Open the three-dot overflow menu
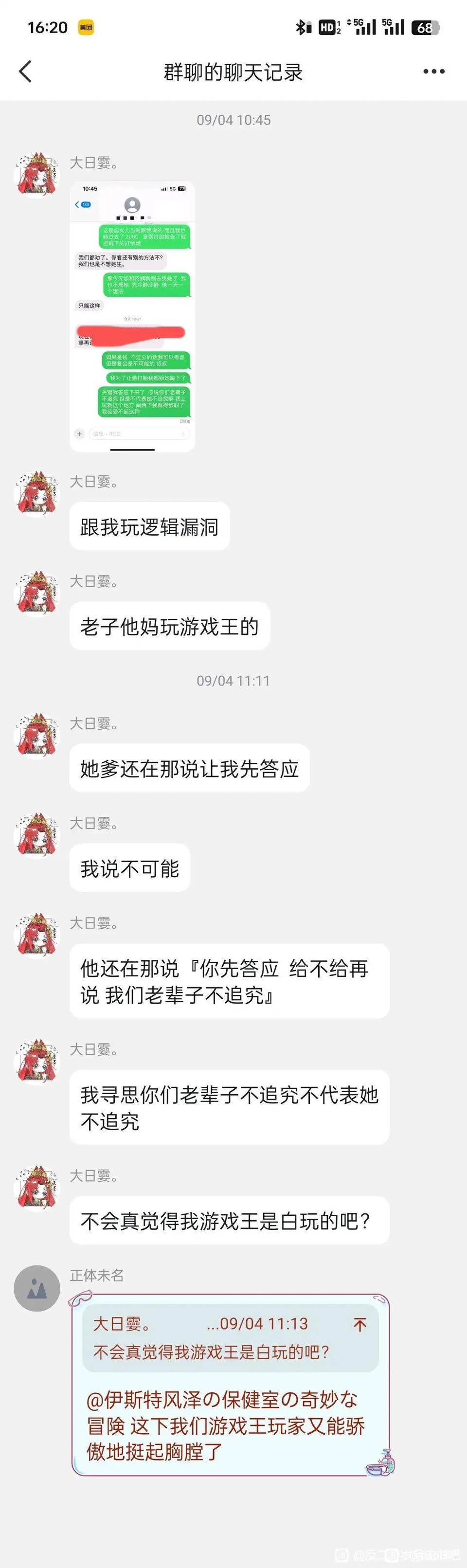This screenshot has height=1568, width=467. 433,72
